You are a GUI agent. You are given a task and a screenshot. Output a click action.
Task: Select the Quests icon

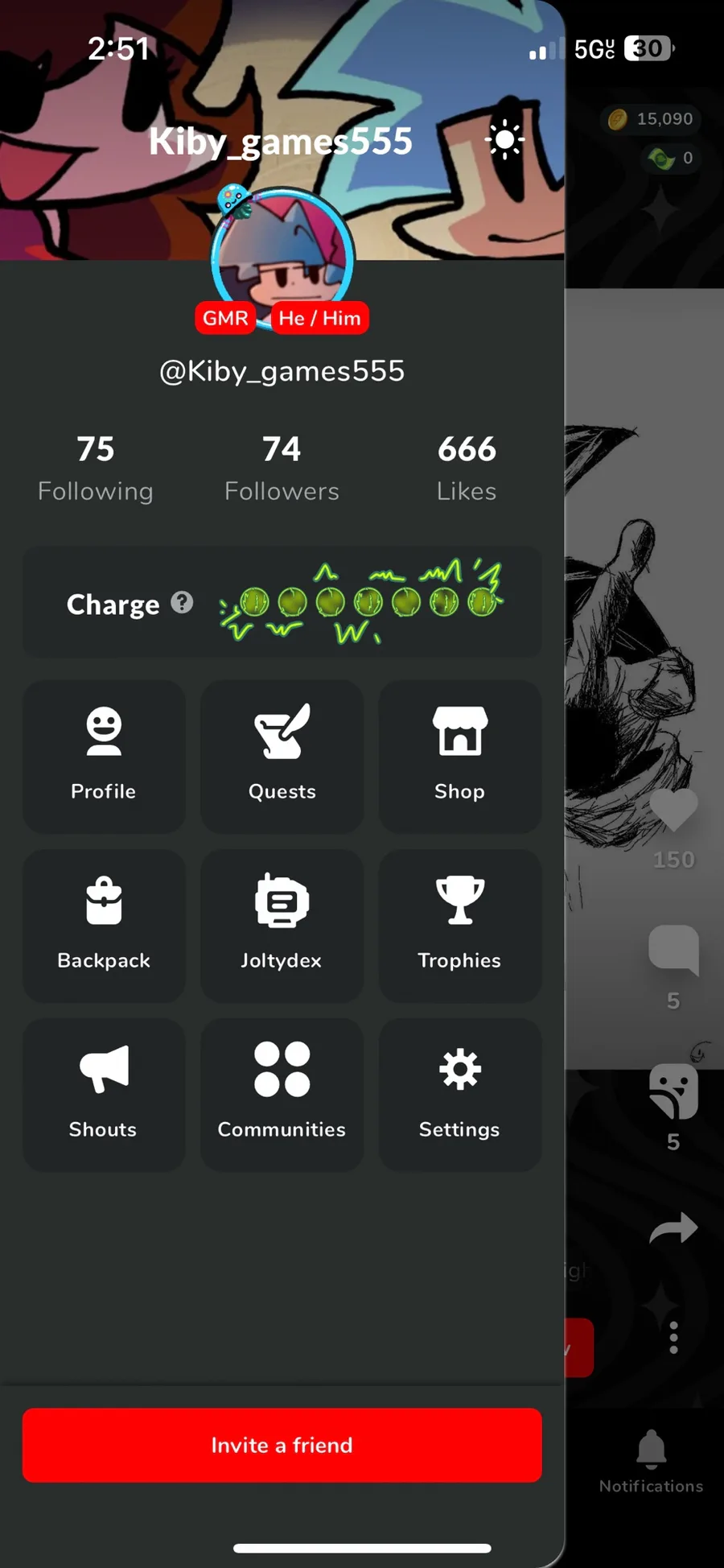[x=282, y=757]
